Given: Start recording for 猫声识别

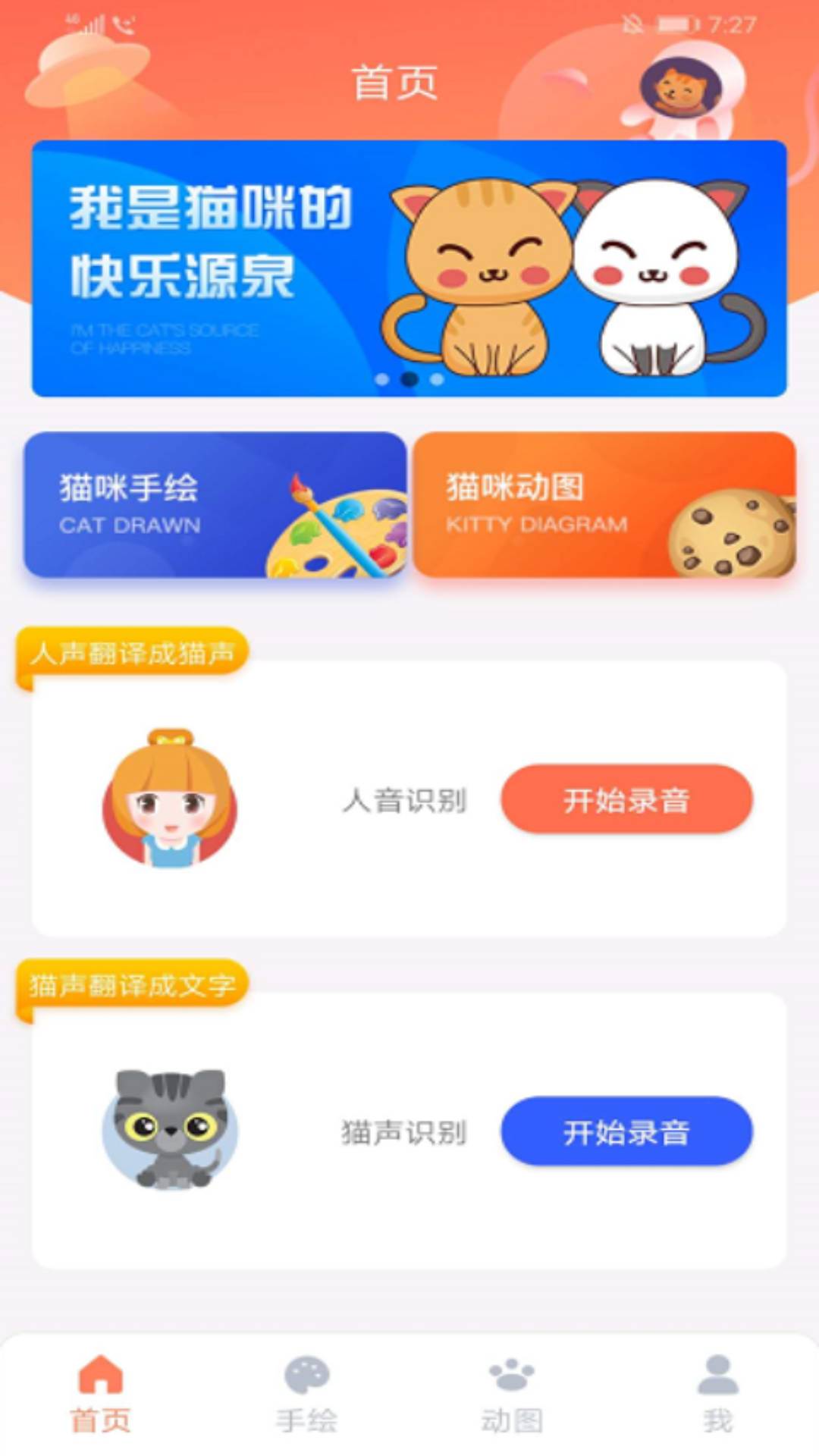Looking at the screenshot, I should [x=626, y=1131].
